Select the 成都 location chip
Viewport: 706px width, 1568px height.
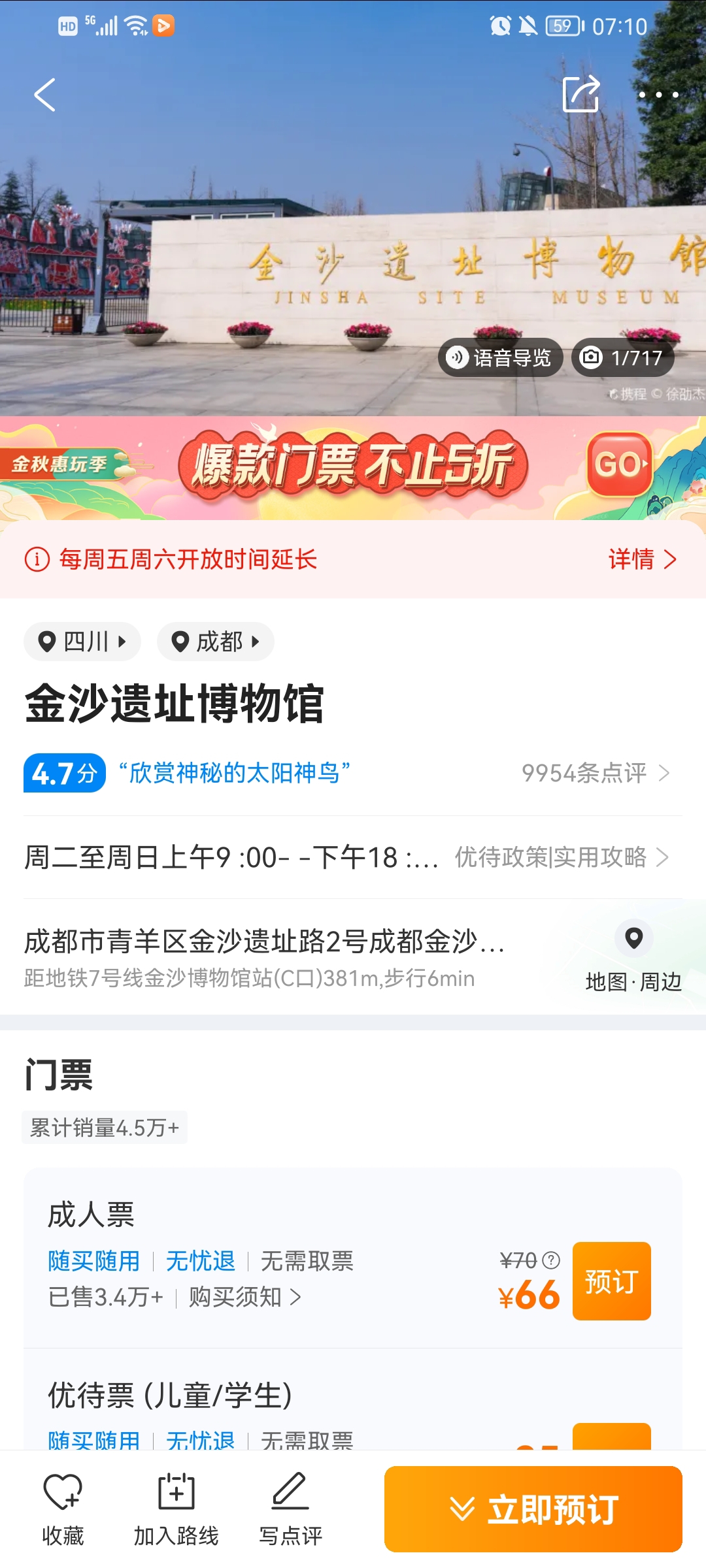click(x=216, y=642)
